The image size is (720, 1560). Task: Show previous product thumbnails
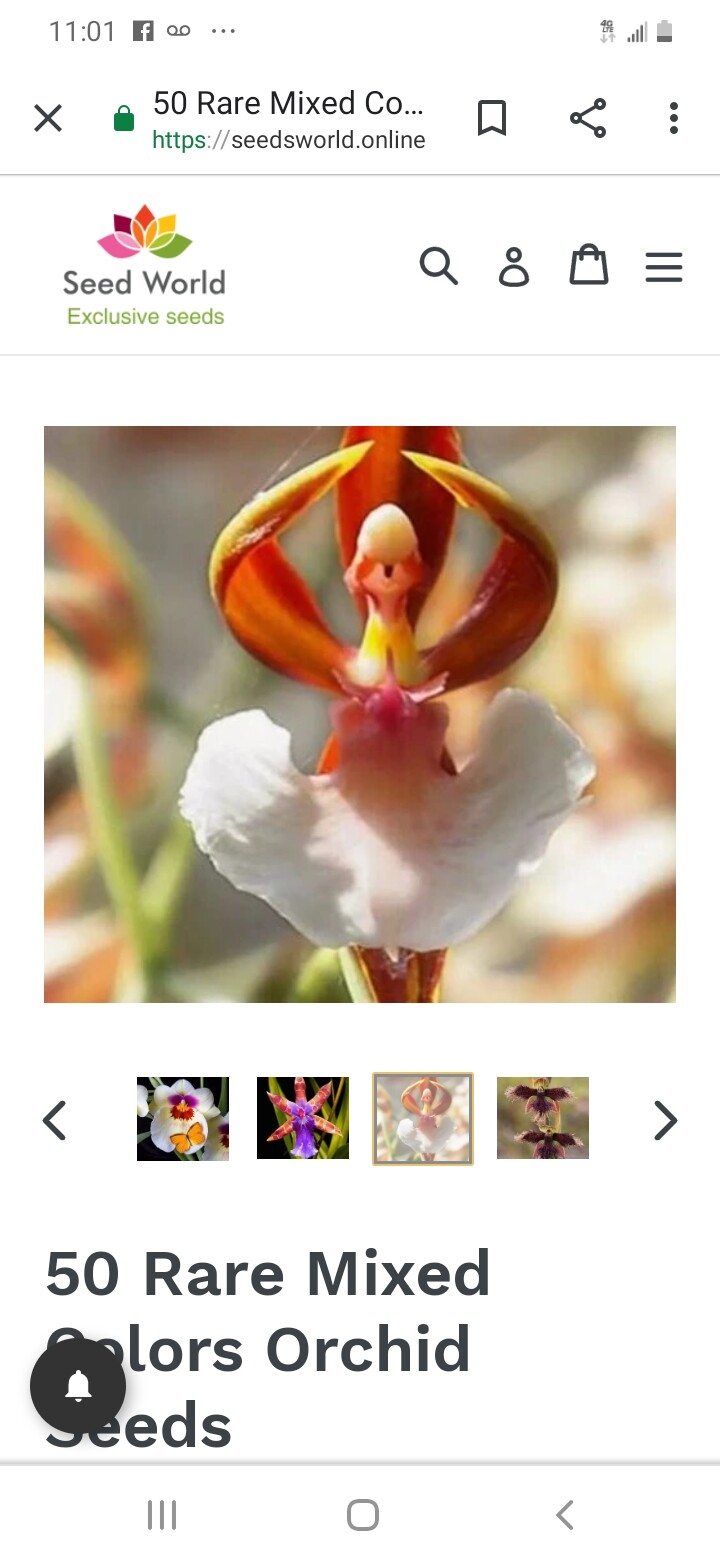[55, 1120]
